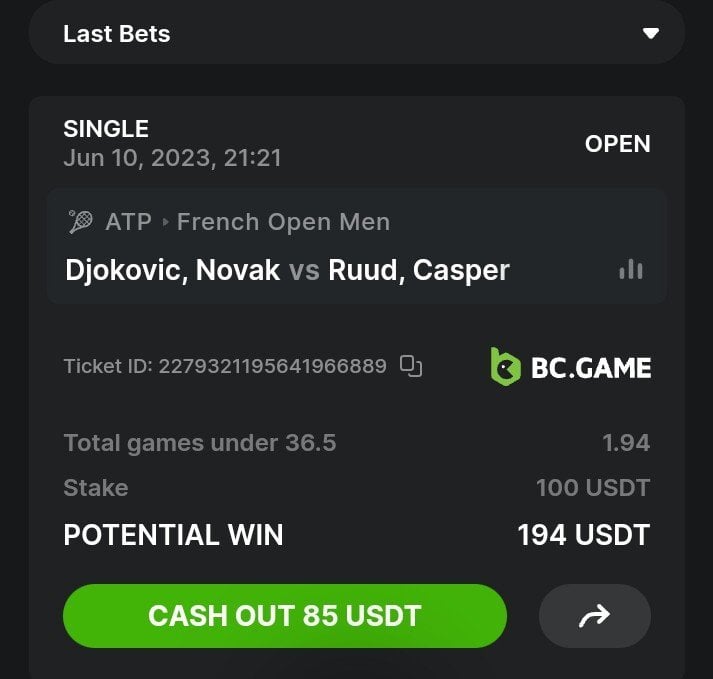Image resolution: width=713 pixels, height=679 pixels.
Task: Open statistics for Djokovic vs Ruud
Action: (x=630, y=270)
